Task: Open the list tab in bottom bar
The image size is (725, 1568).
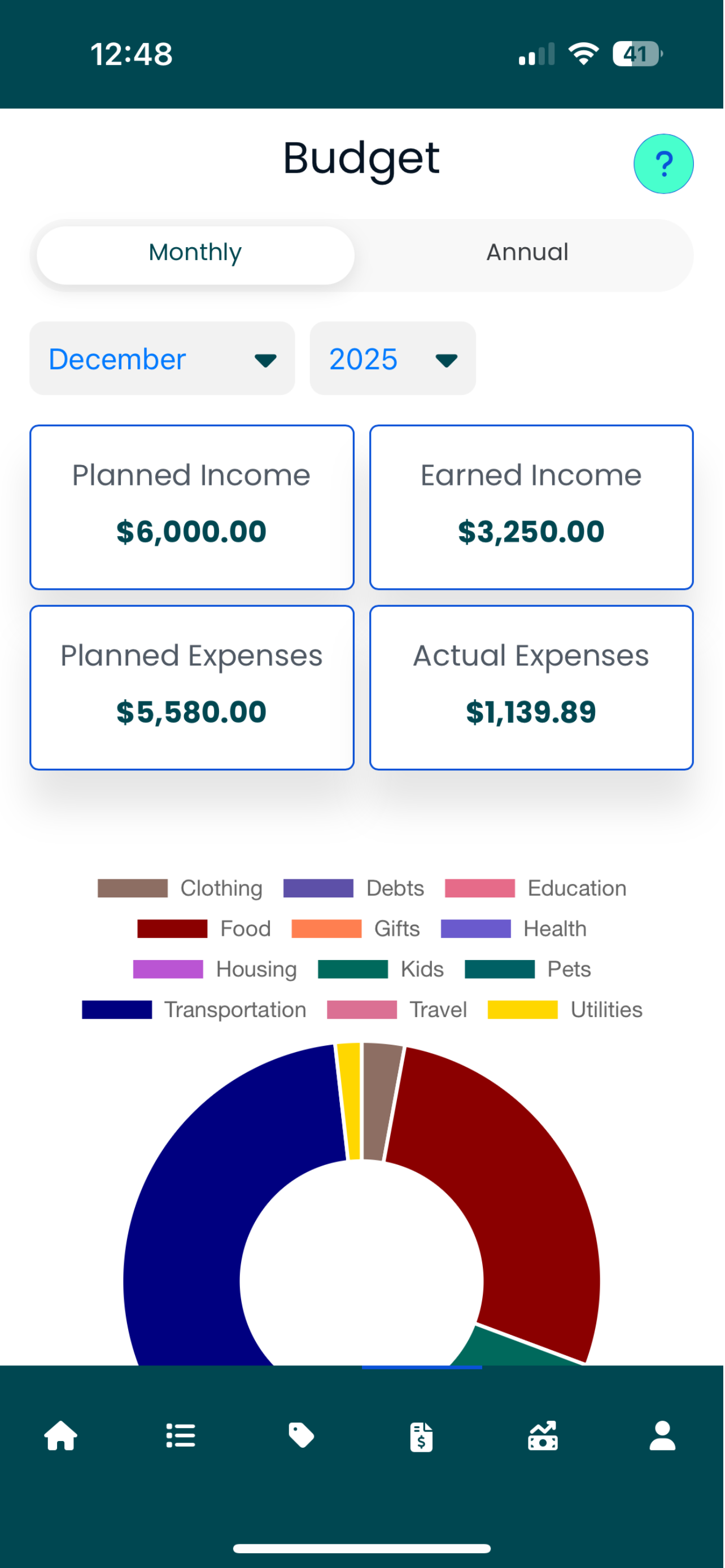Action: coord(181,1436)
